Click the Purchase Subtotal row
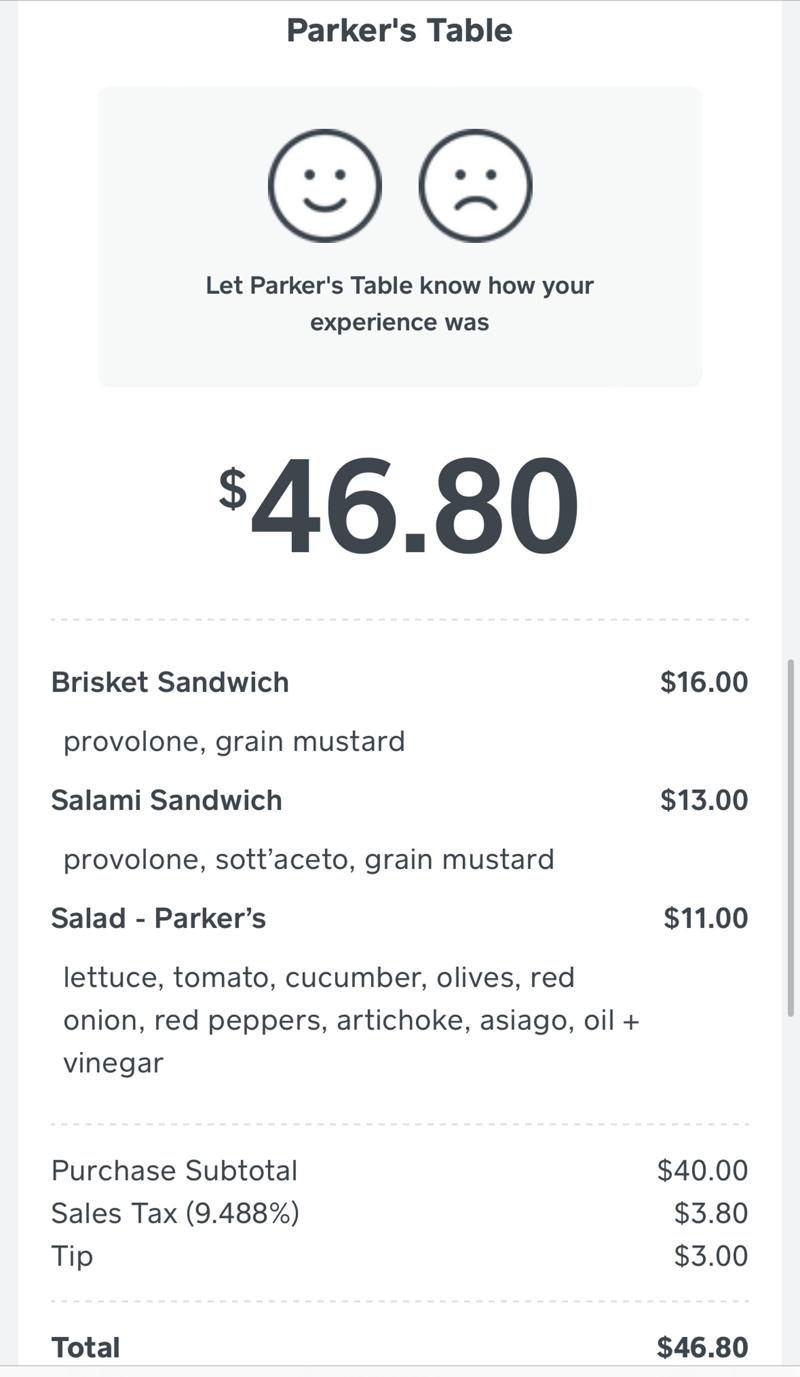This screenshot has width=800, height=1377. 174,1170
